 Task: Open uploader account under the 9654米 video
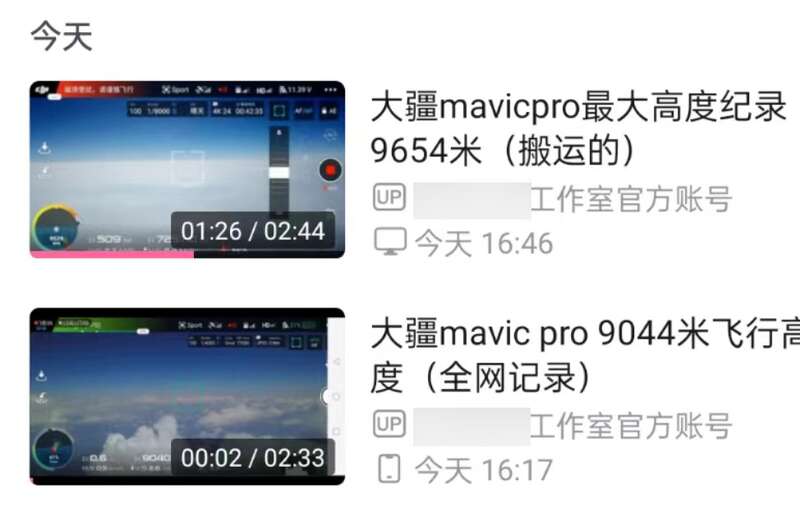click(570, 199)
